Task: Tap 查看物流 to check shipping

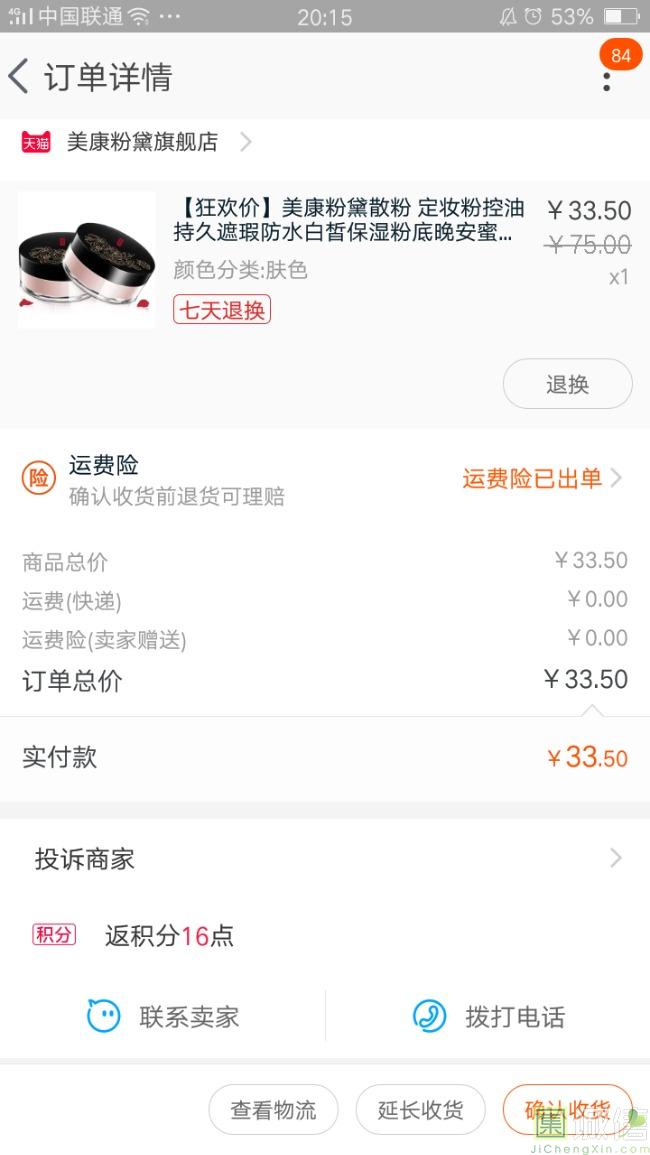Action: click(273, 1109)
